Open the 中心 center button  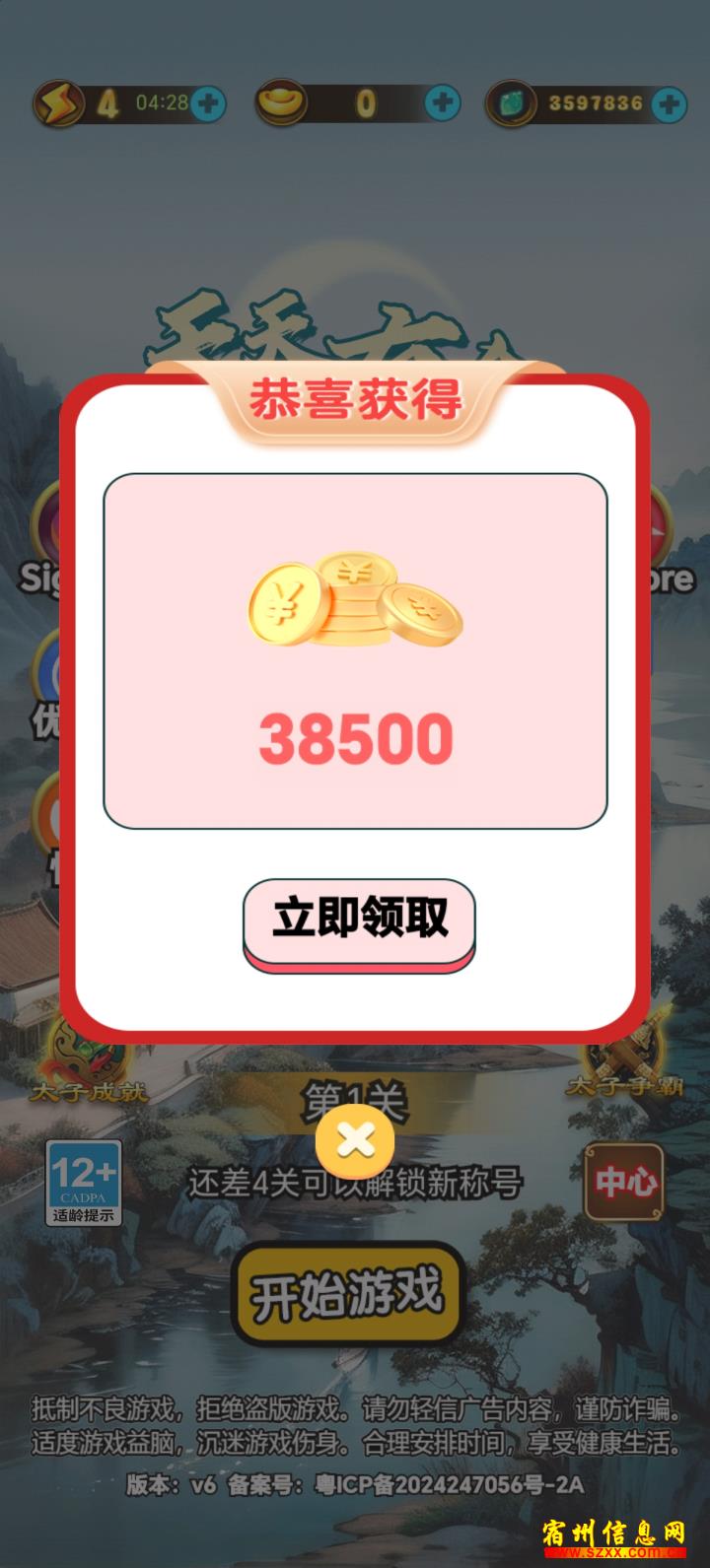click(624, 1182)
